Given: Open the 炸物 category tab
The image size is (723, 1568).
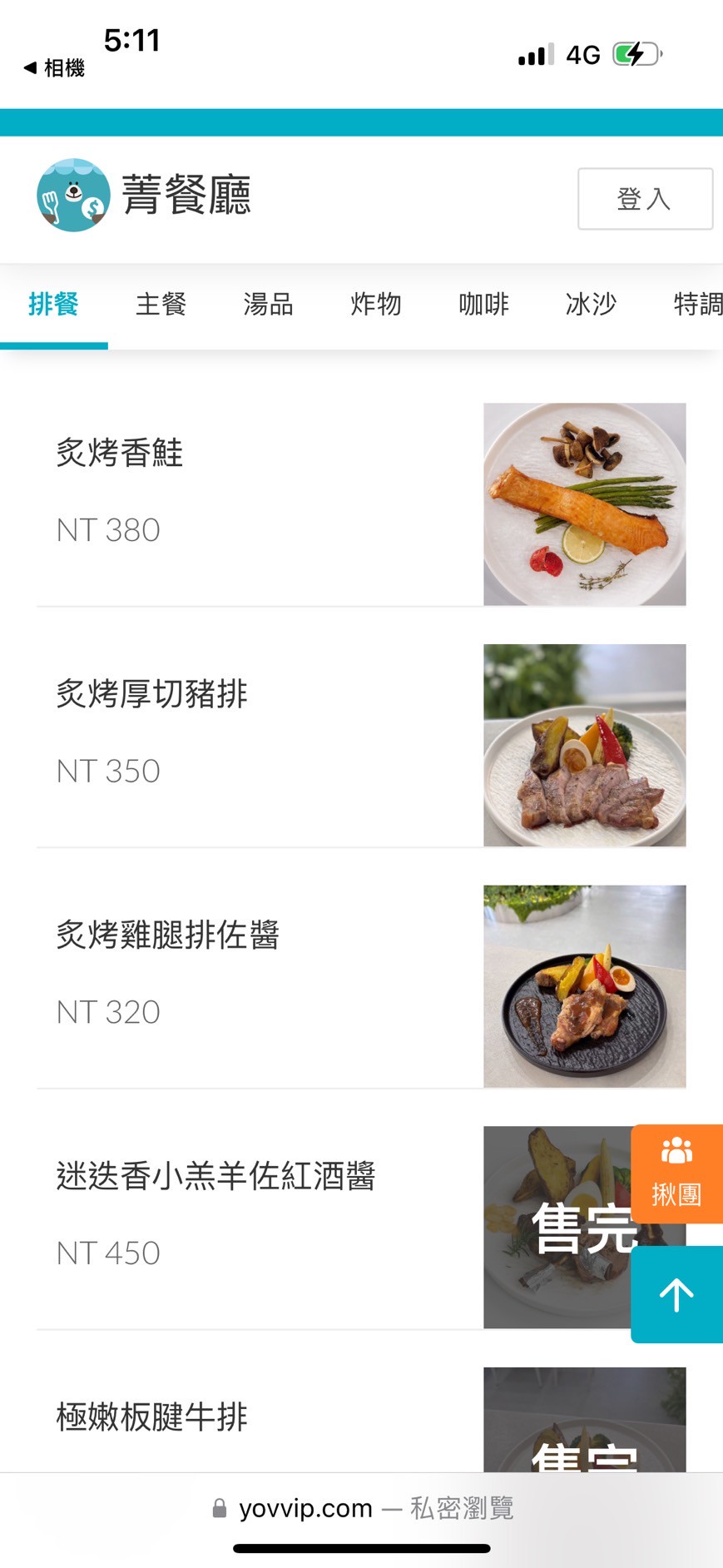Looking at the screenshot, I should click(375, 305).
